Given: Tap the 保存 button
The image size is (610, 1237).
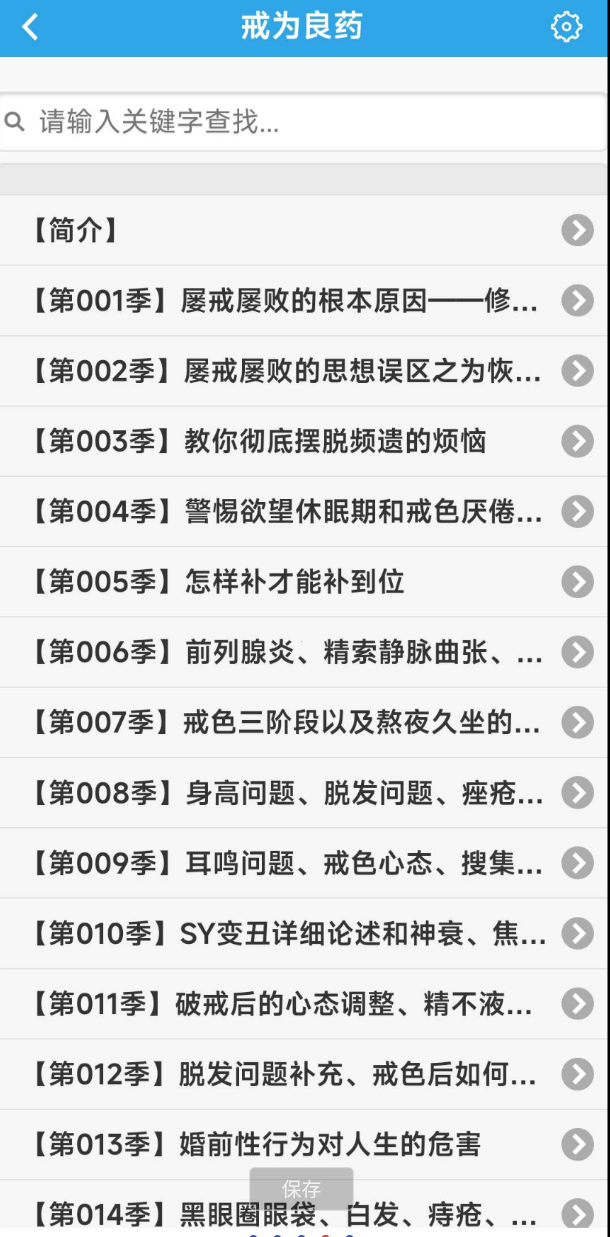Looking at the screenshot, I should (x=301, y=1188).
